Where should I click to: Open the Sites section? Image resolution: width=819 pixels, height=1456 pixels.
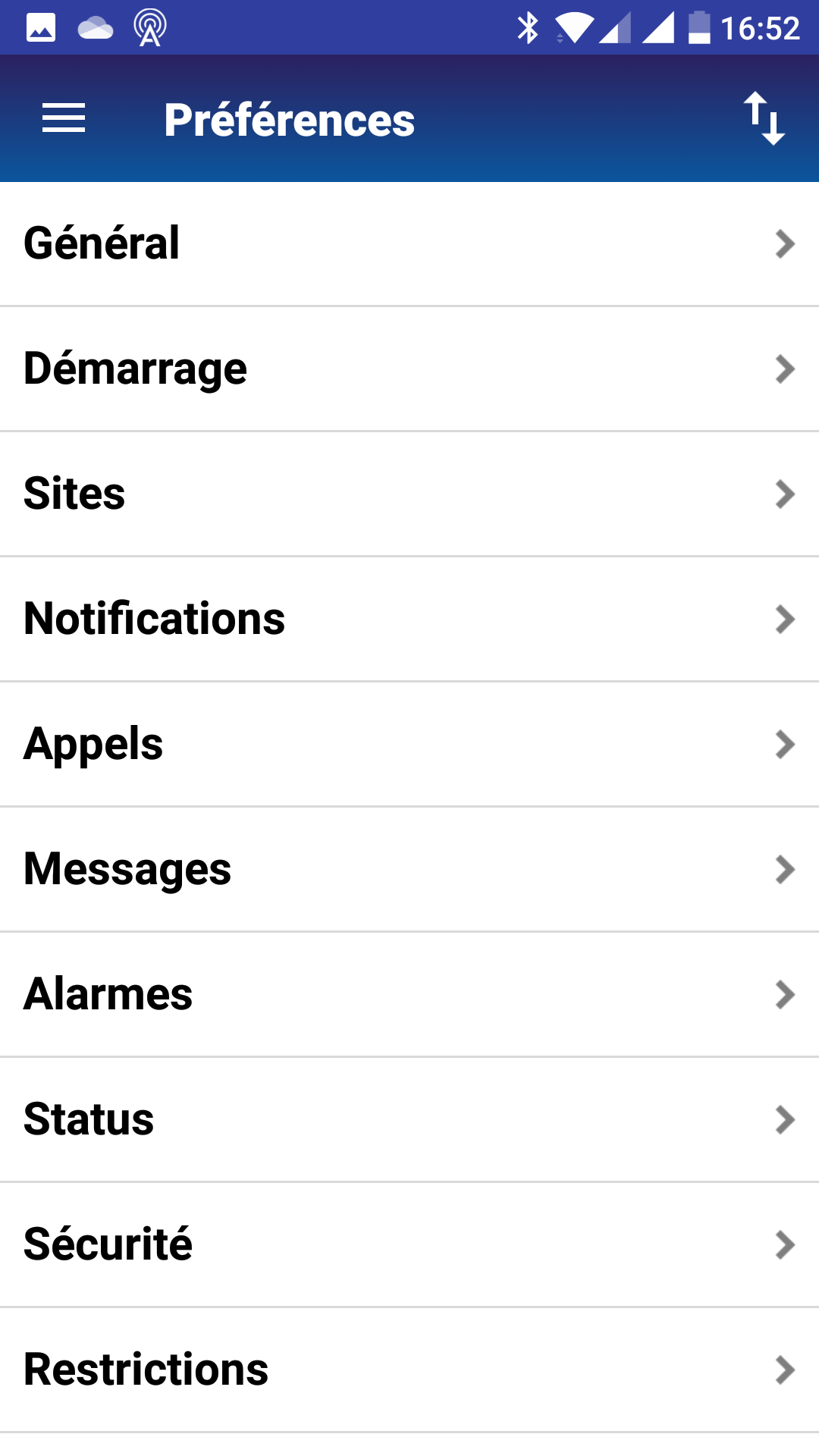(x=409, y=494)
